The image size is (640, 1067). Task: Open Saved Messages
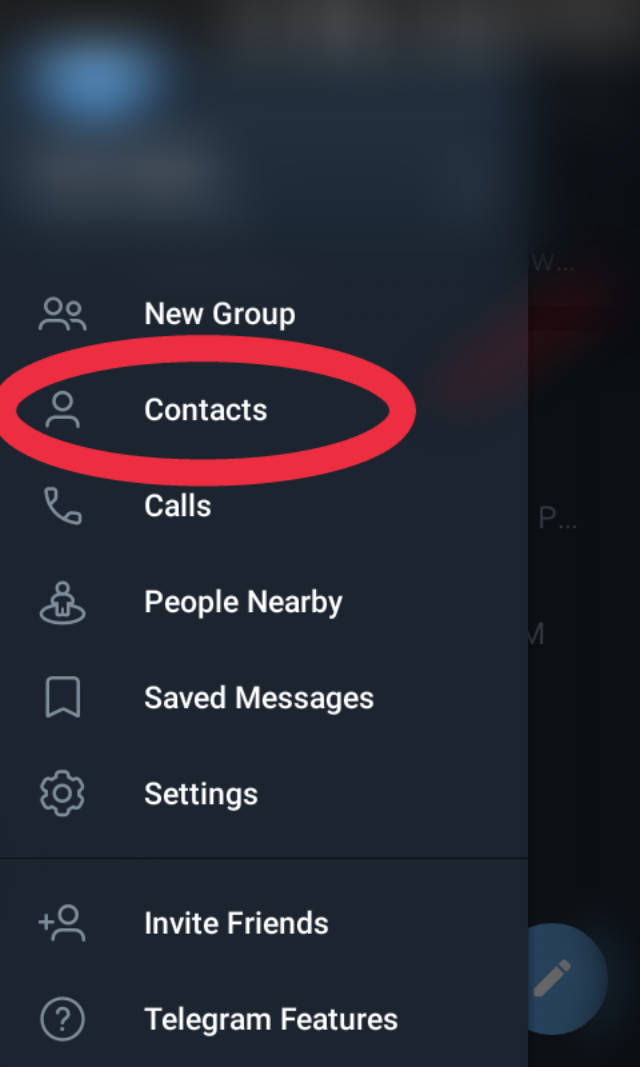tap(258, 698)
